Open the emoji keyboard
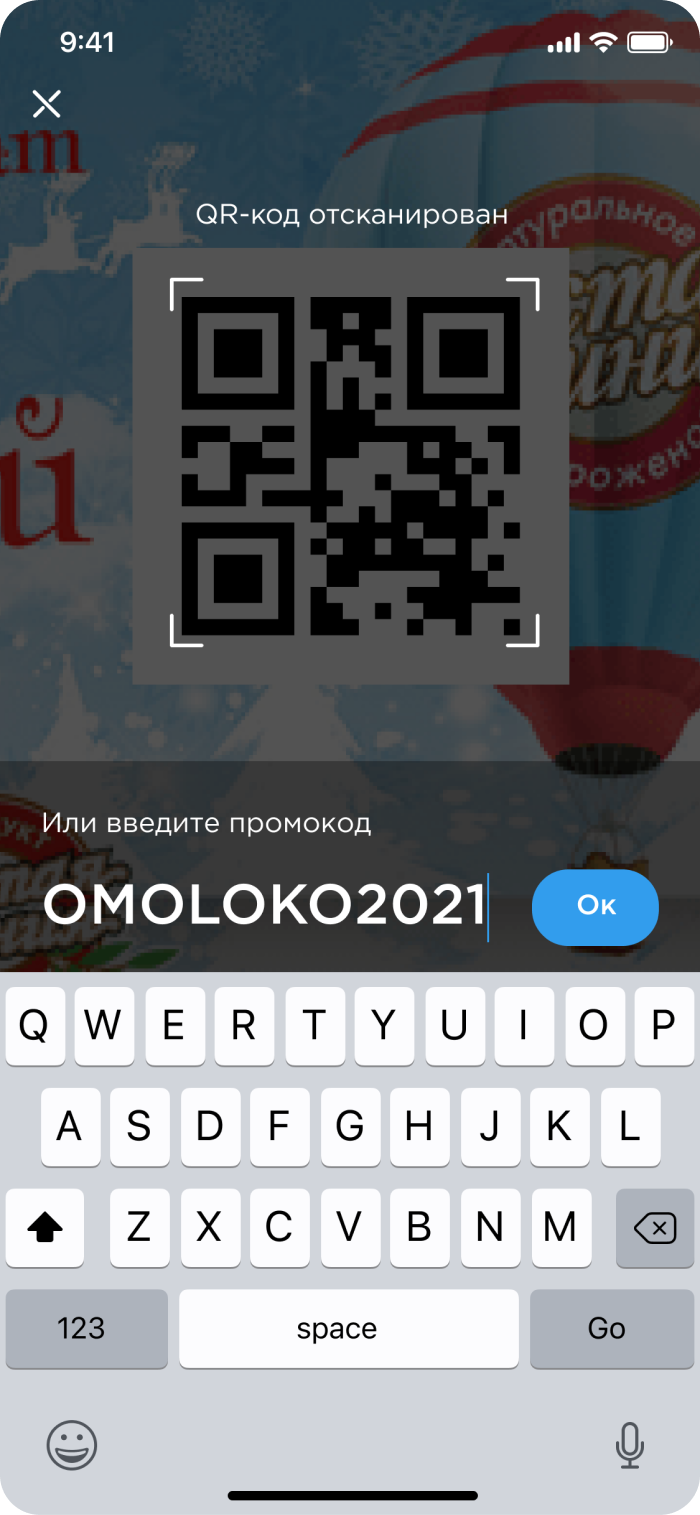Image resolution: width=700 pixels, height=1515 pixels. (72, 1445)
